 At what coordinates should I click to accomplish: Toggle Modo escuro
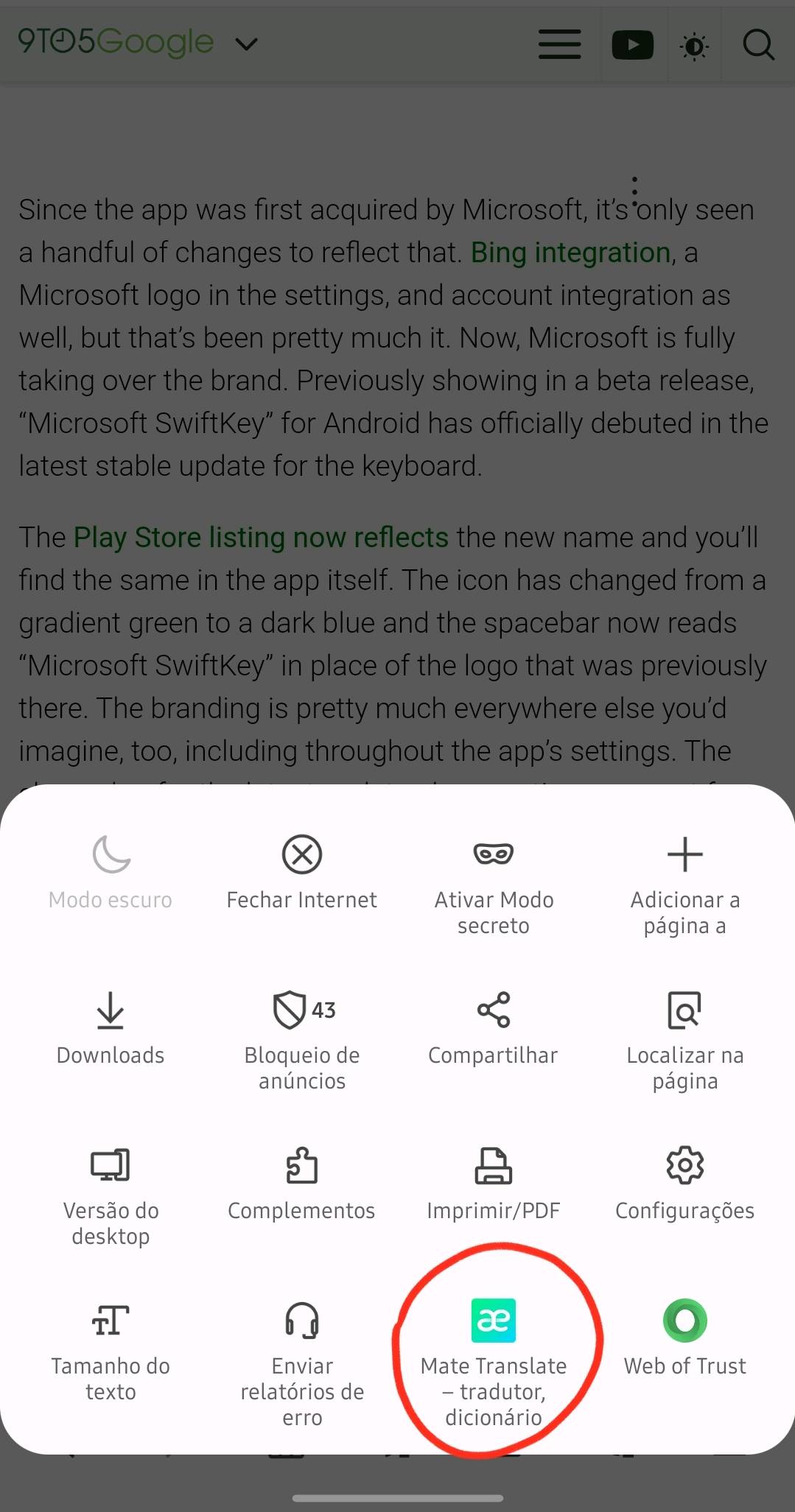(111, 873)
